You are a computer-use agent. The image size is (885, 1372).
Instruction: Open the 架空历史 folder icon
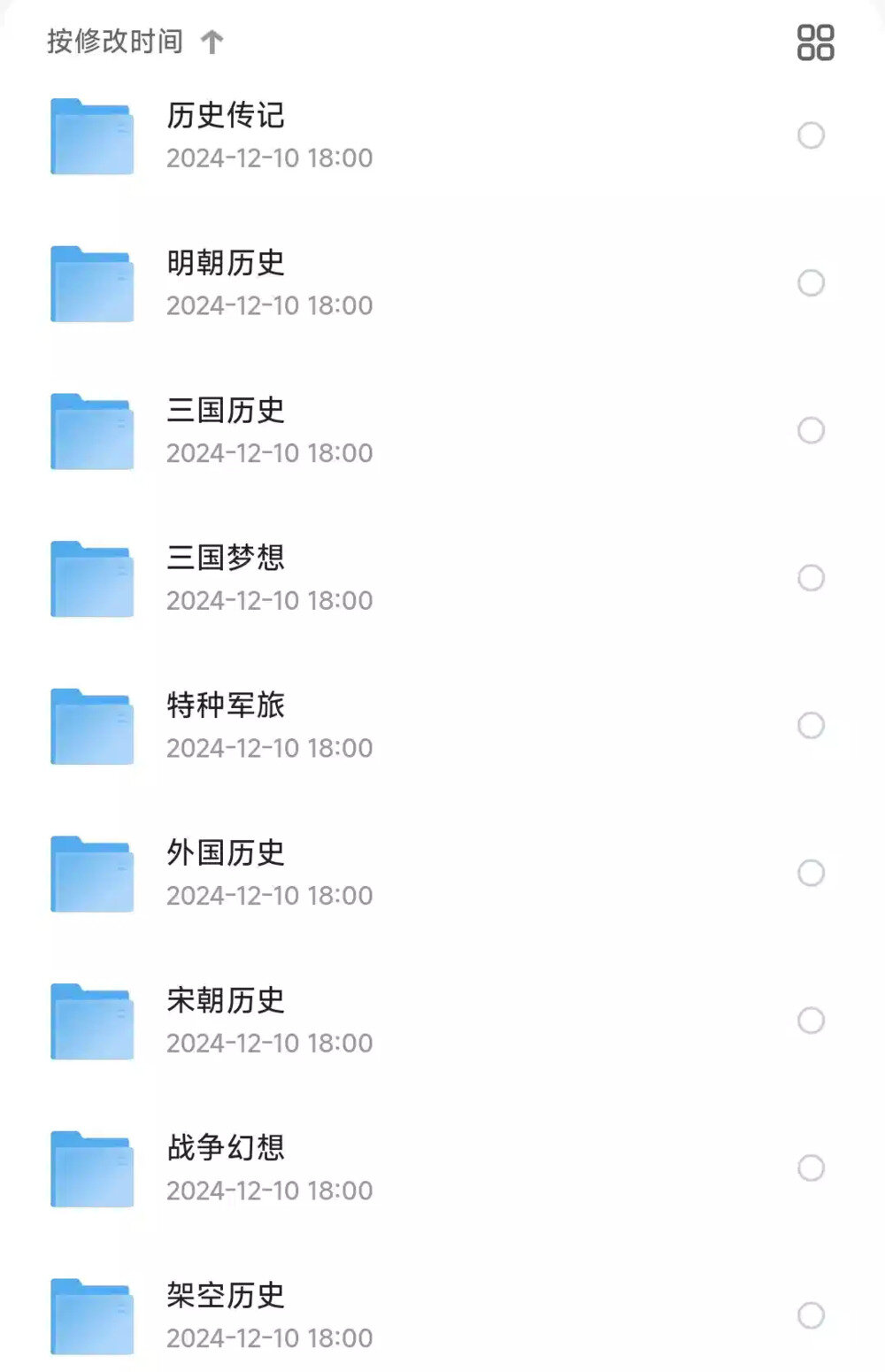[x=91, y=1316]
